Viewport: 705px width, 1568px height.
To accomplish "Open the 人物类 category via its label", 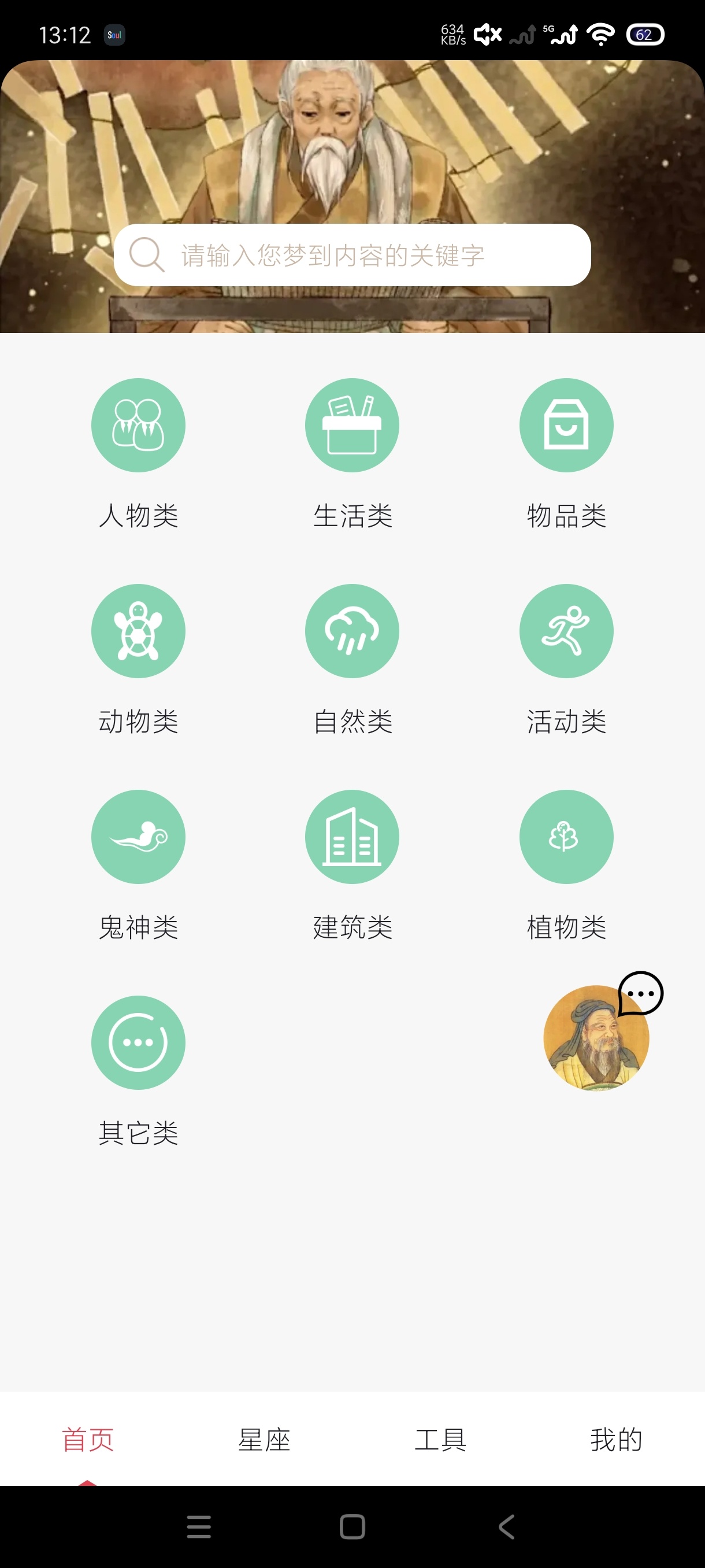I will click(138, 517).
